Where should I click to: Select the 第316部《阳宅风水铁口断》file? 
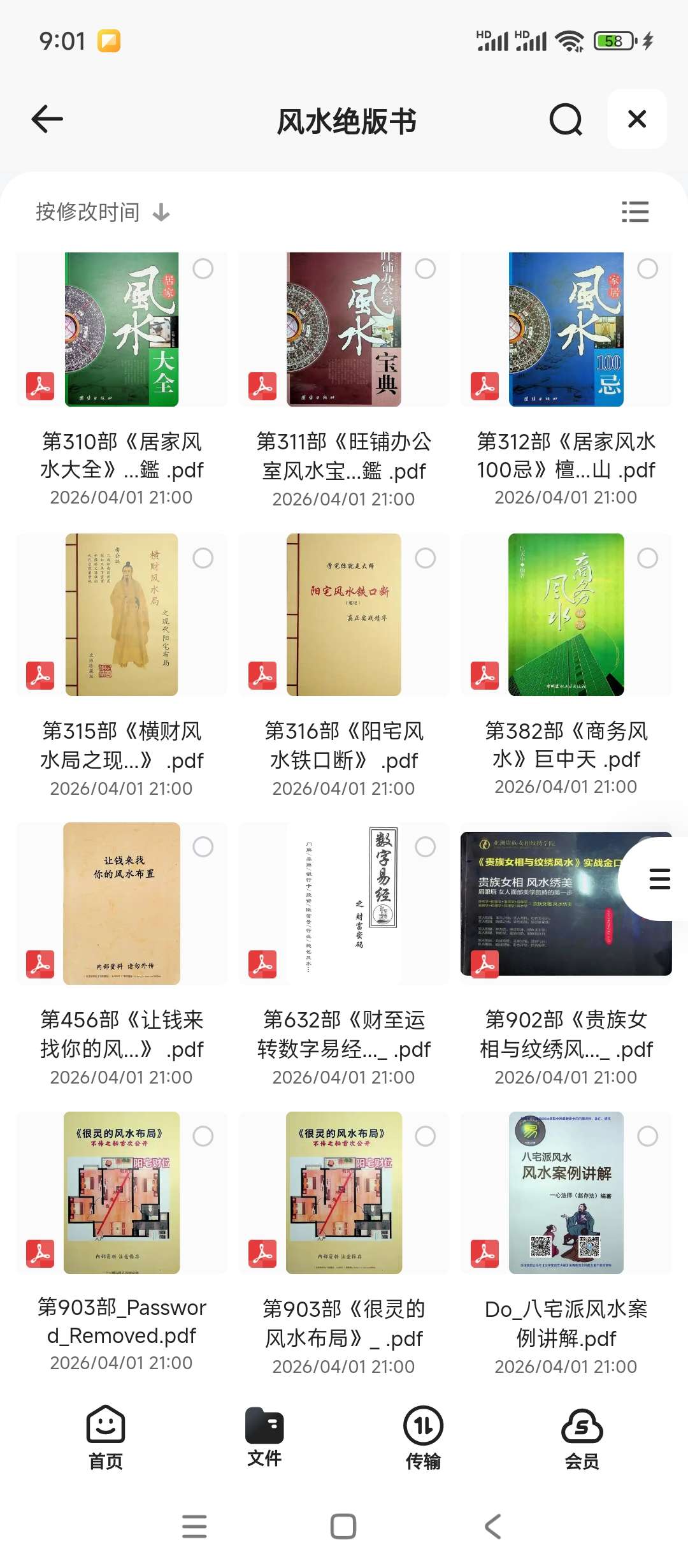426,558
